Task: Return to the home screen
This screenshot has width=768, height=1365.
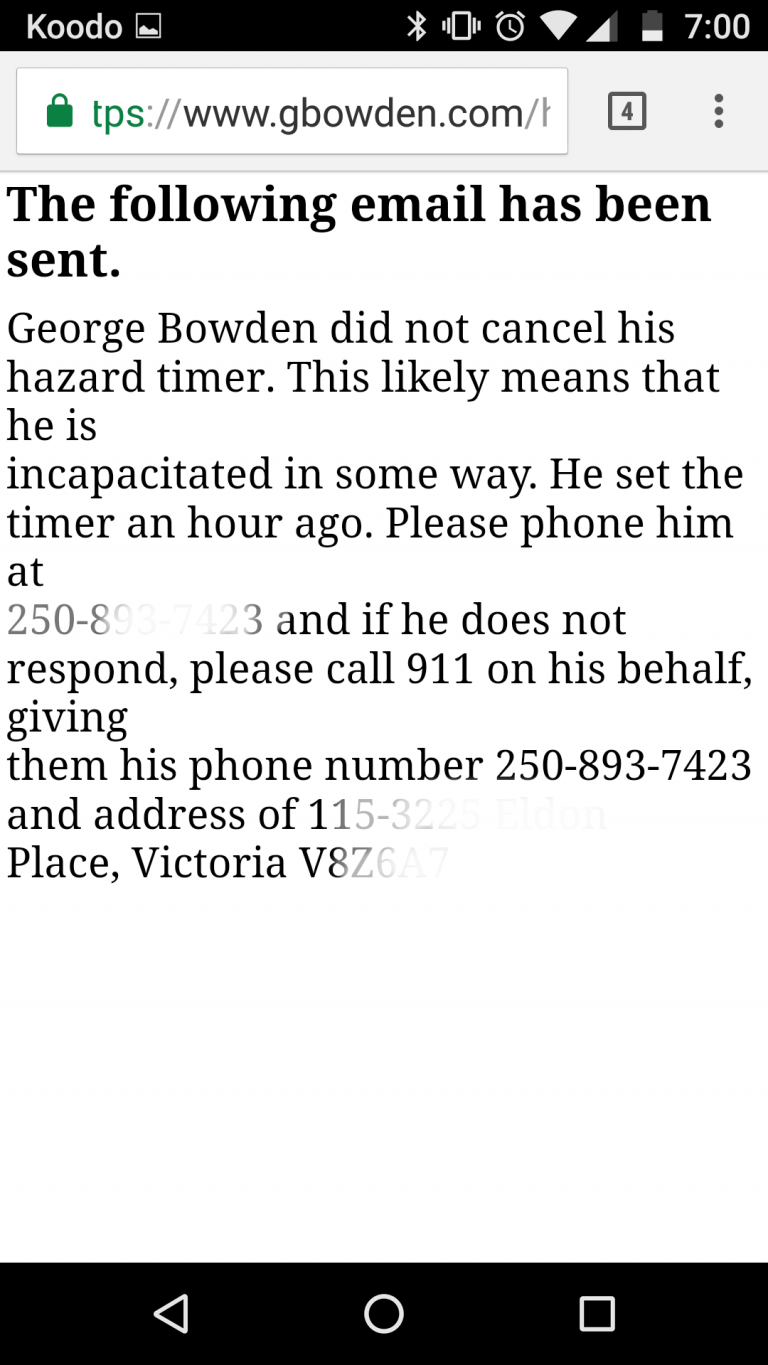Action: click(384, 1313)
